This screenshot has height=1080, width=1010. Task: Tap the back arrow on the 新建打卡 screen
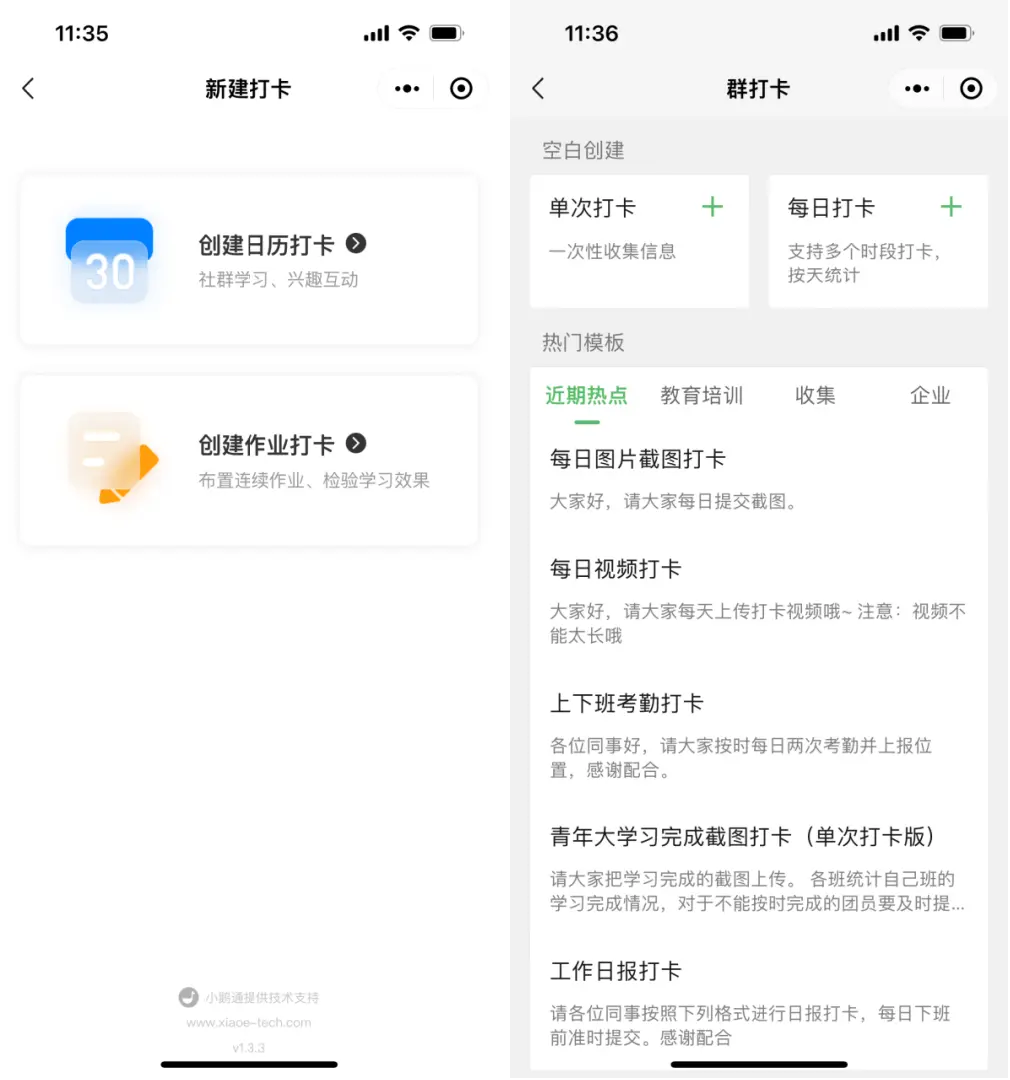point(28,88)
